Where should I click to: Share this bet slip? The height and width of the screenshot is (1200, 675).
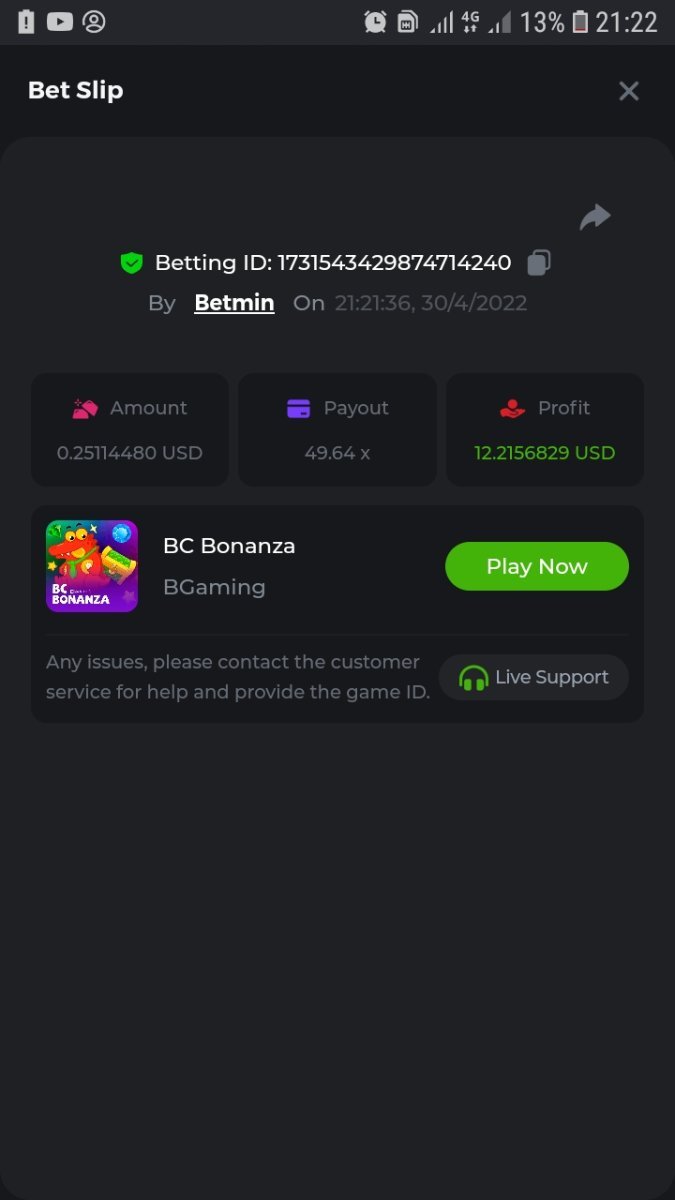click(595, 217)
